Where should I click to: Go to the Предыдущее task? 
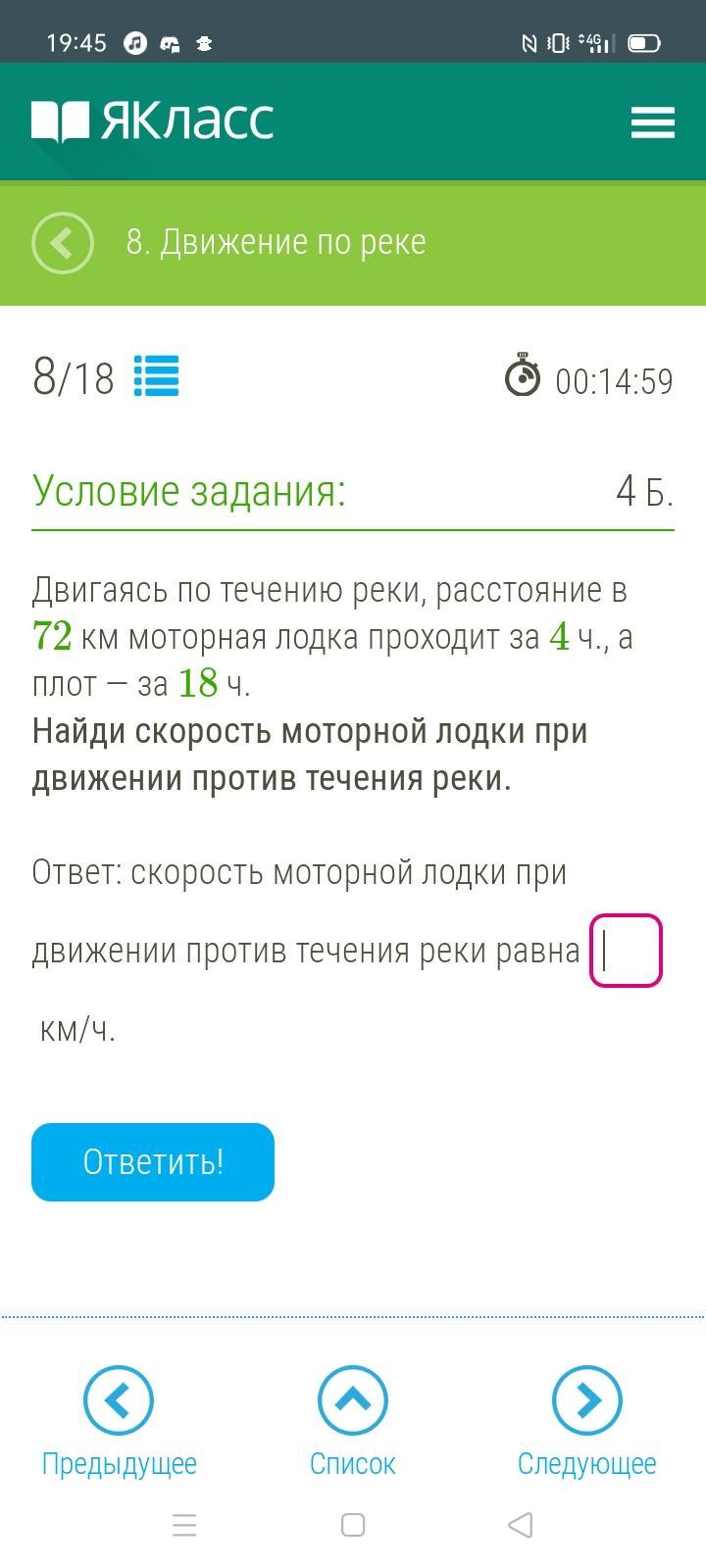click(119, 1401)
